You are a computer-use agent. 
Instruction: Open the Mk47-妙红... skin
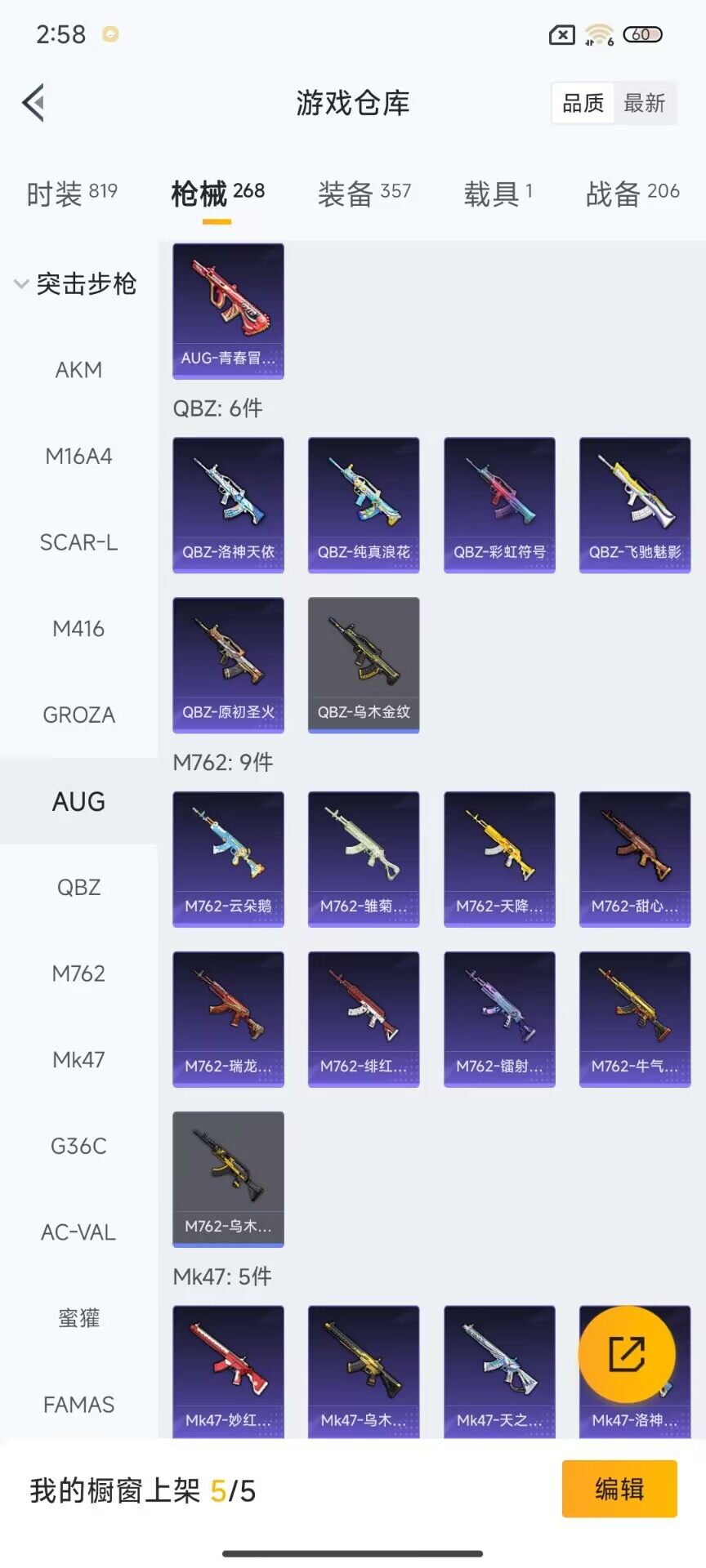point(228,1372)
